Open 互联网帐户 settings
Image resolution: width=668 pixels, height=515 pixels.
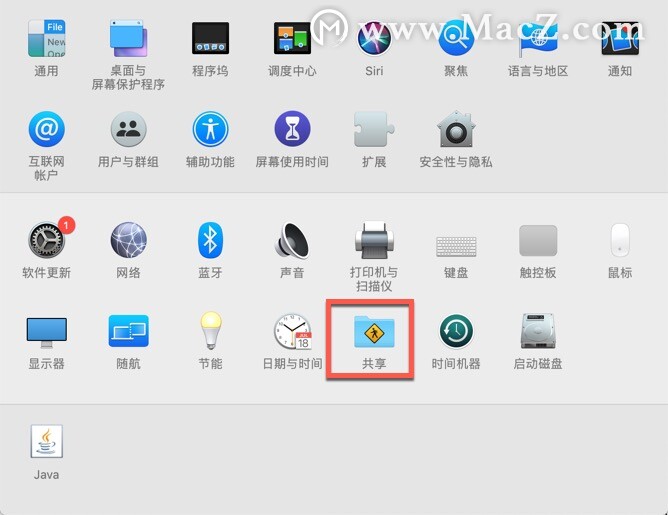[x=46, y=129]
